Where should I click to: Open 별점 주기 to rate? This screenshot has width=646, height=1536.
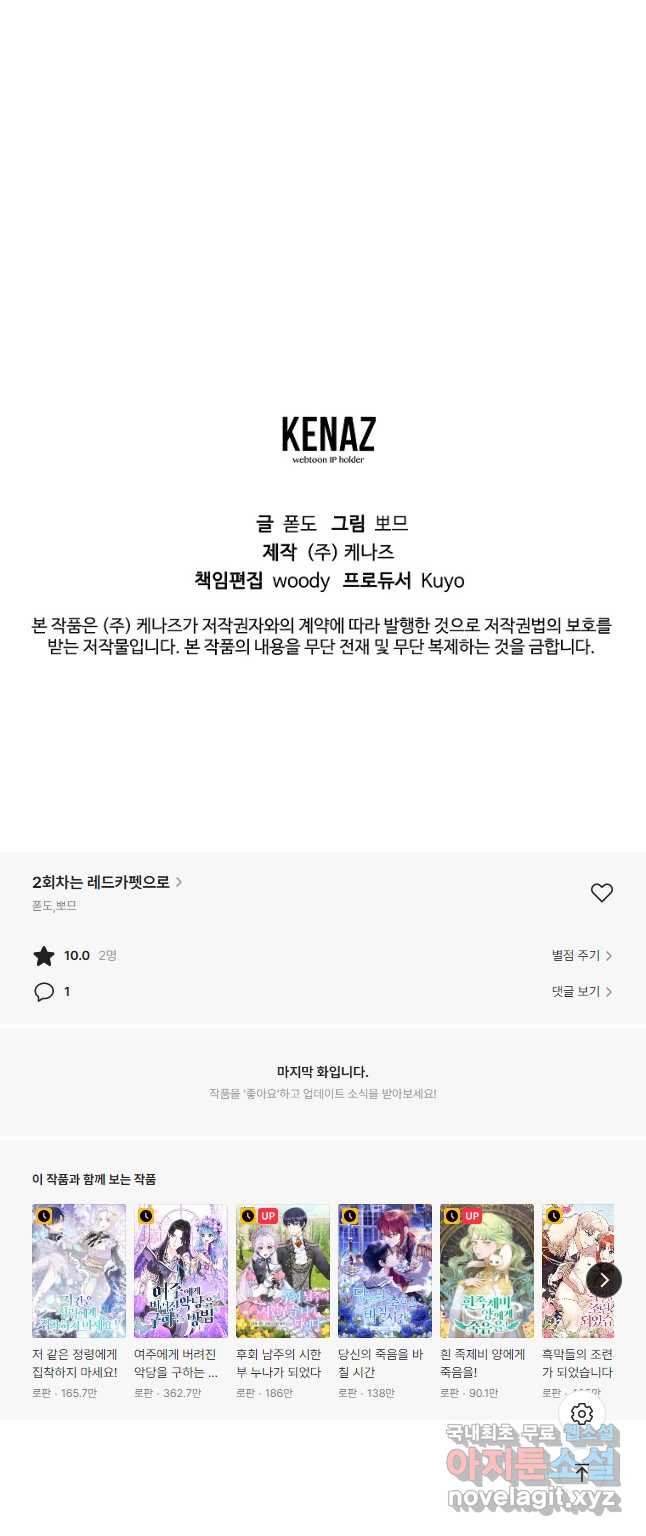[581, 956]
